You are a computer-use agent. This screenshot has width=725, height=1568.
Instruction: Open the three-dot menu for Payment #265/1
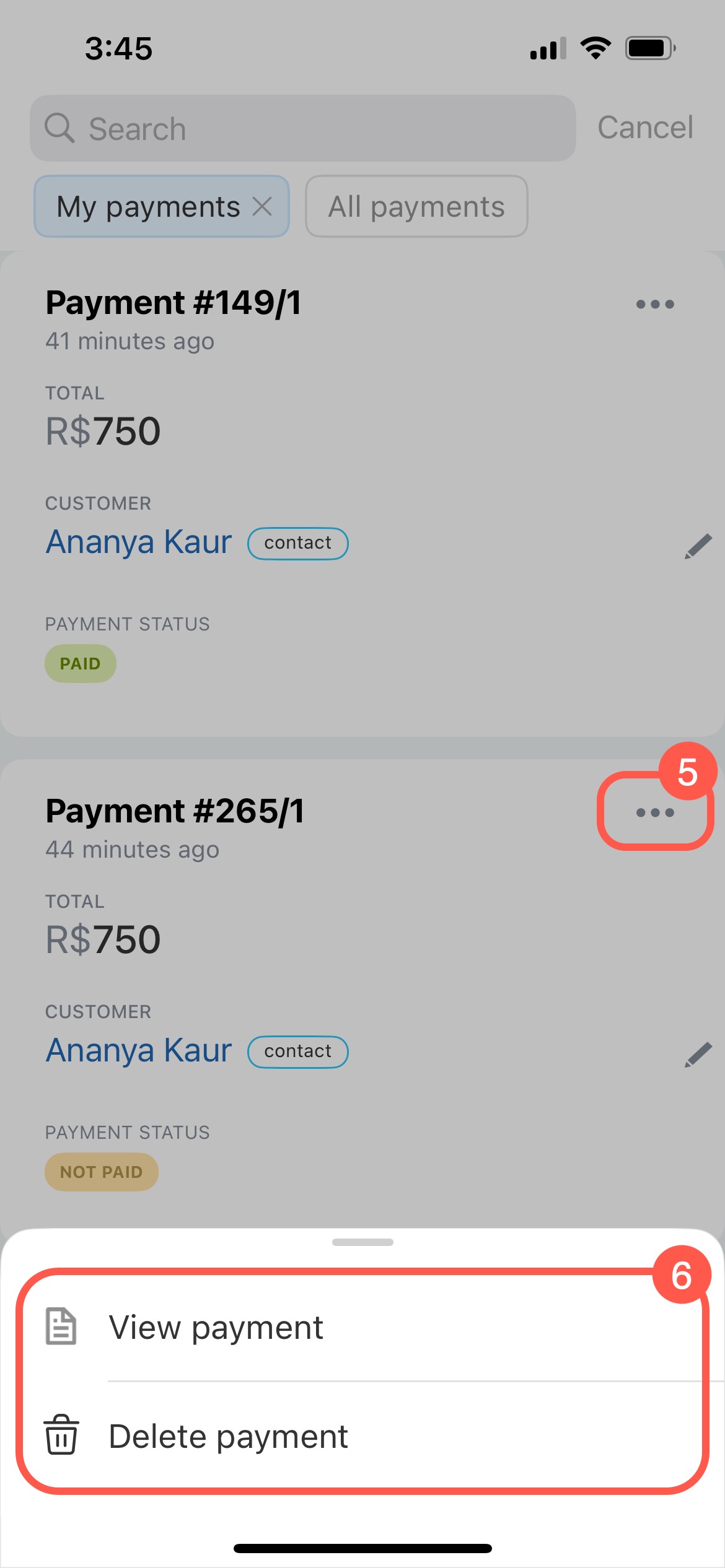click(x=655, y=812)
